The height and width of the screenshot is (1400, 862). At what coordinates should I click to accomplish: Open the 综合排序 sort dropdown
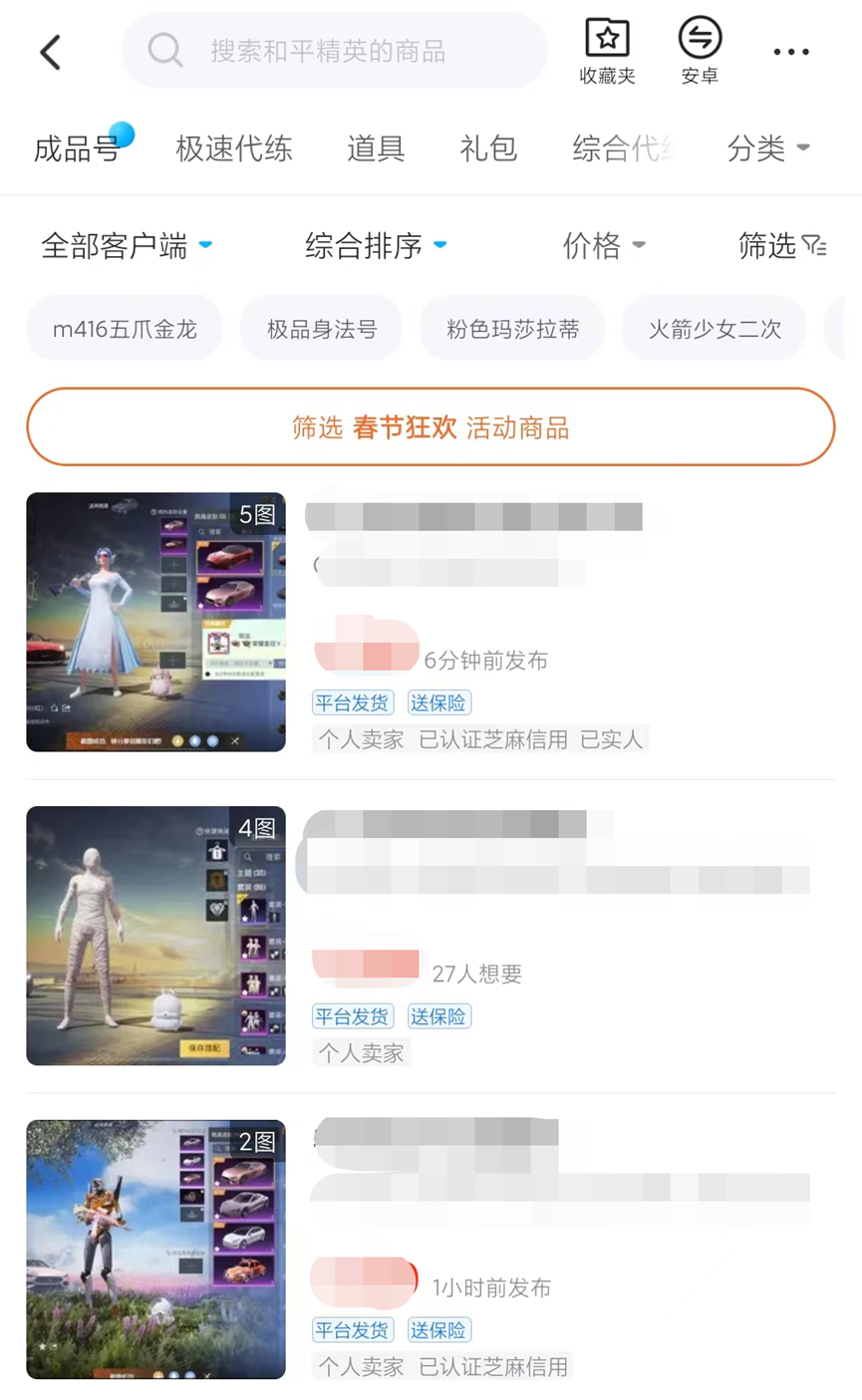pos(376,245)
